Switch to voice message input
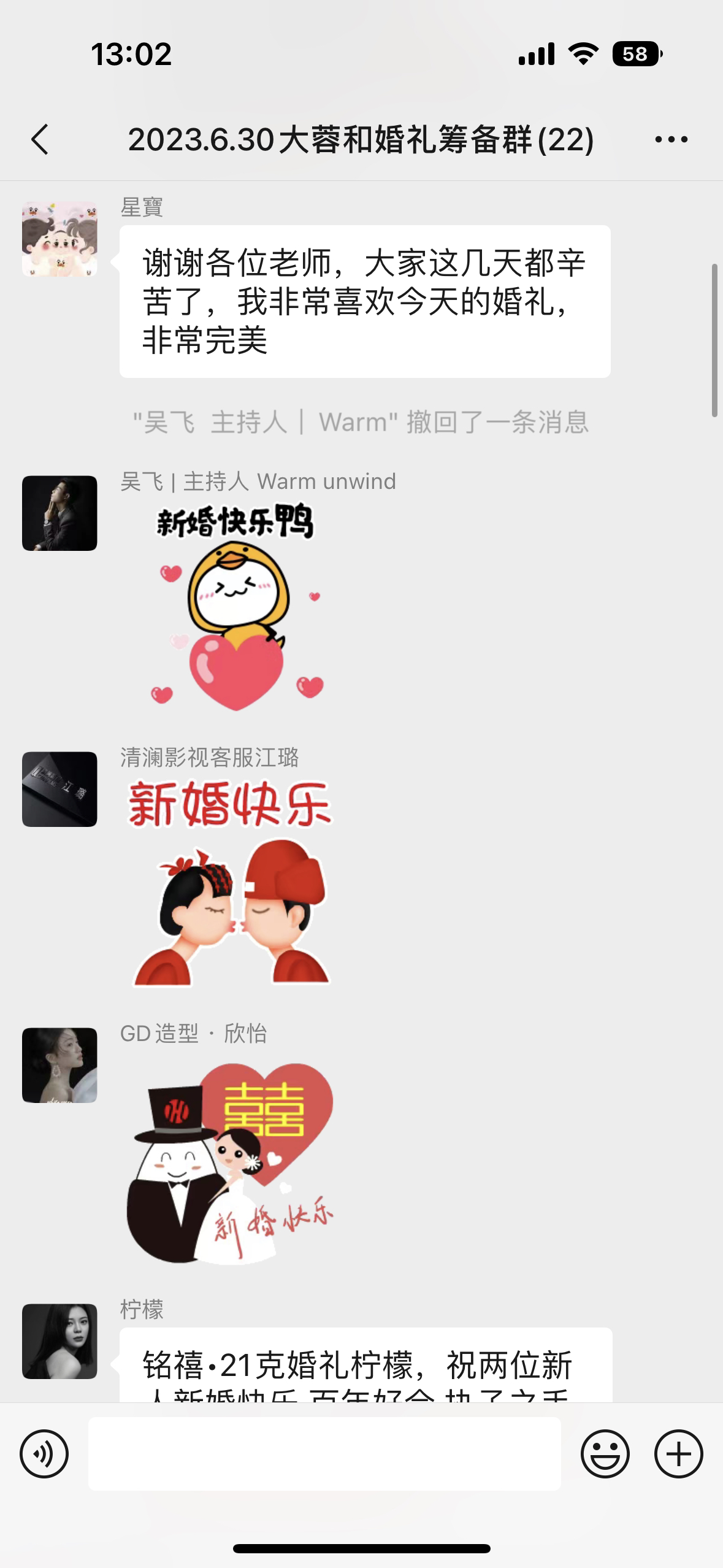The width and height of the screenshot is (723, 1568). (44, 1454)
